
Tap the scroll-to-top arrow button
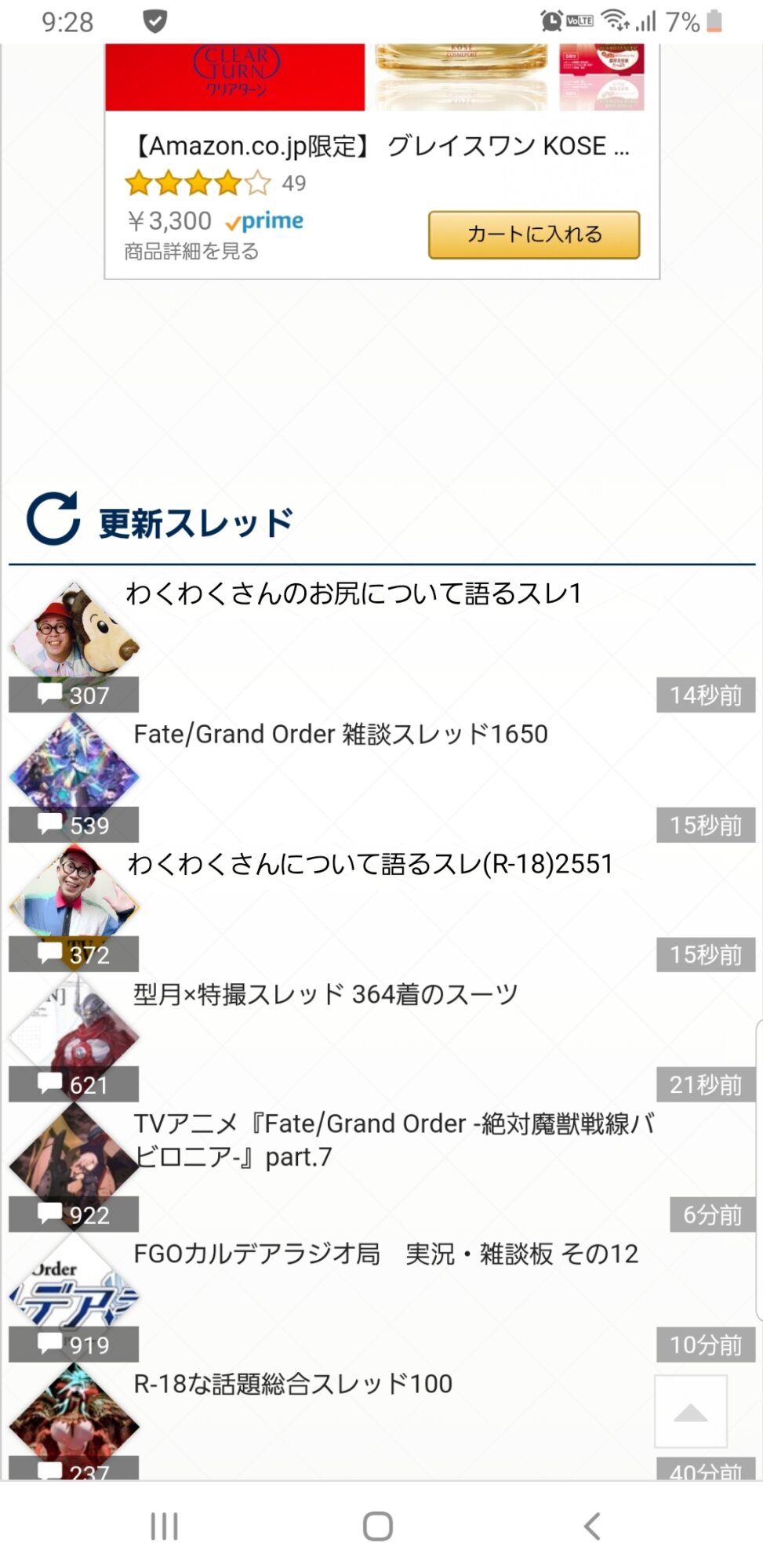(x=691, y=1412)
